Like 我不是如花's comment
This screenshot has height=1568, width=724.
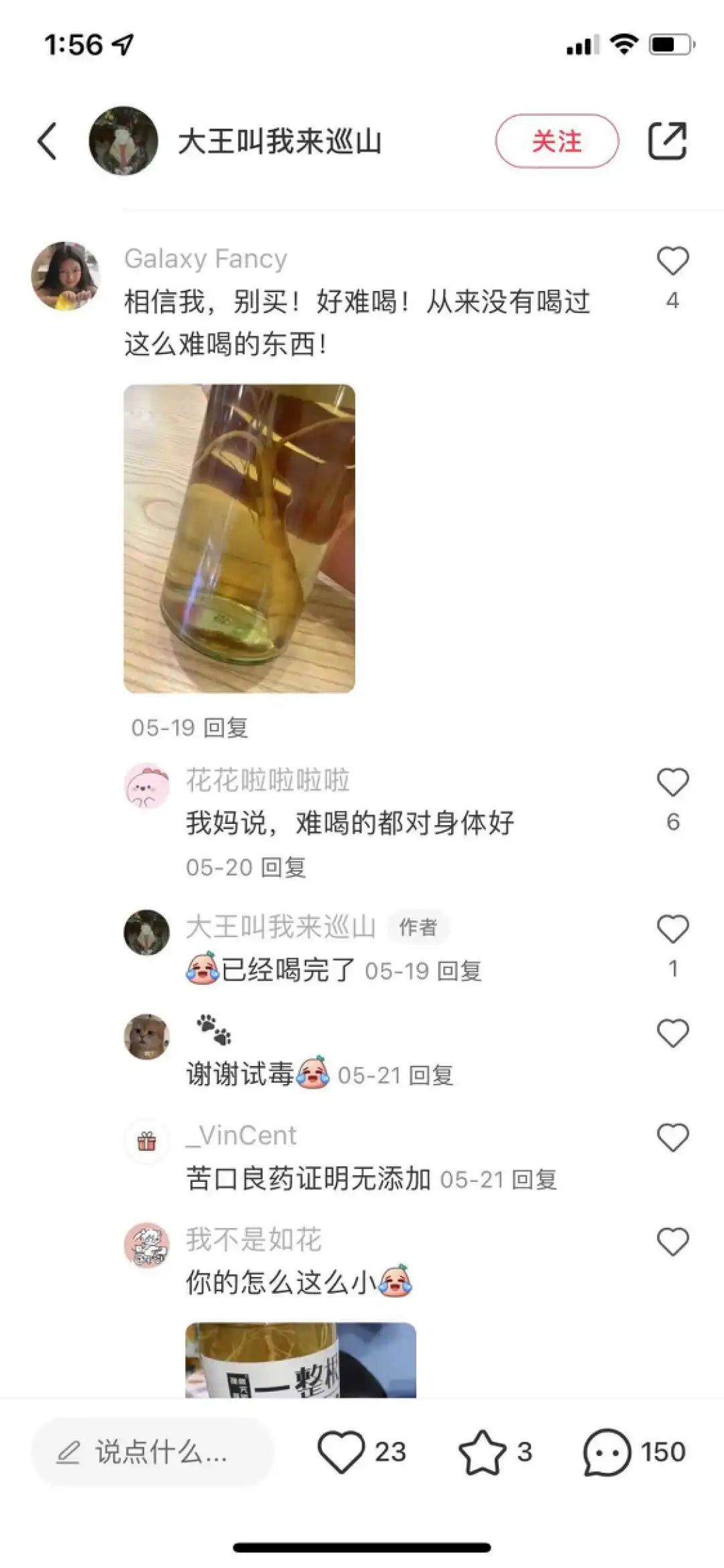click(673, 1242)
